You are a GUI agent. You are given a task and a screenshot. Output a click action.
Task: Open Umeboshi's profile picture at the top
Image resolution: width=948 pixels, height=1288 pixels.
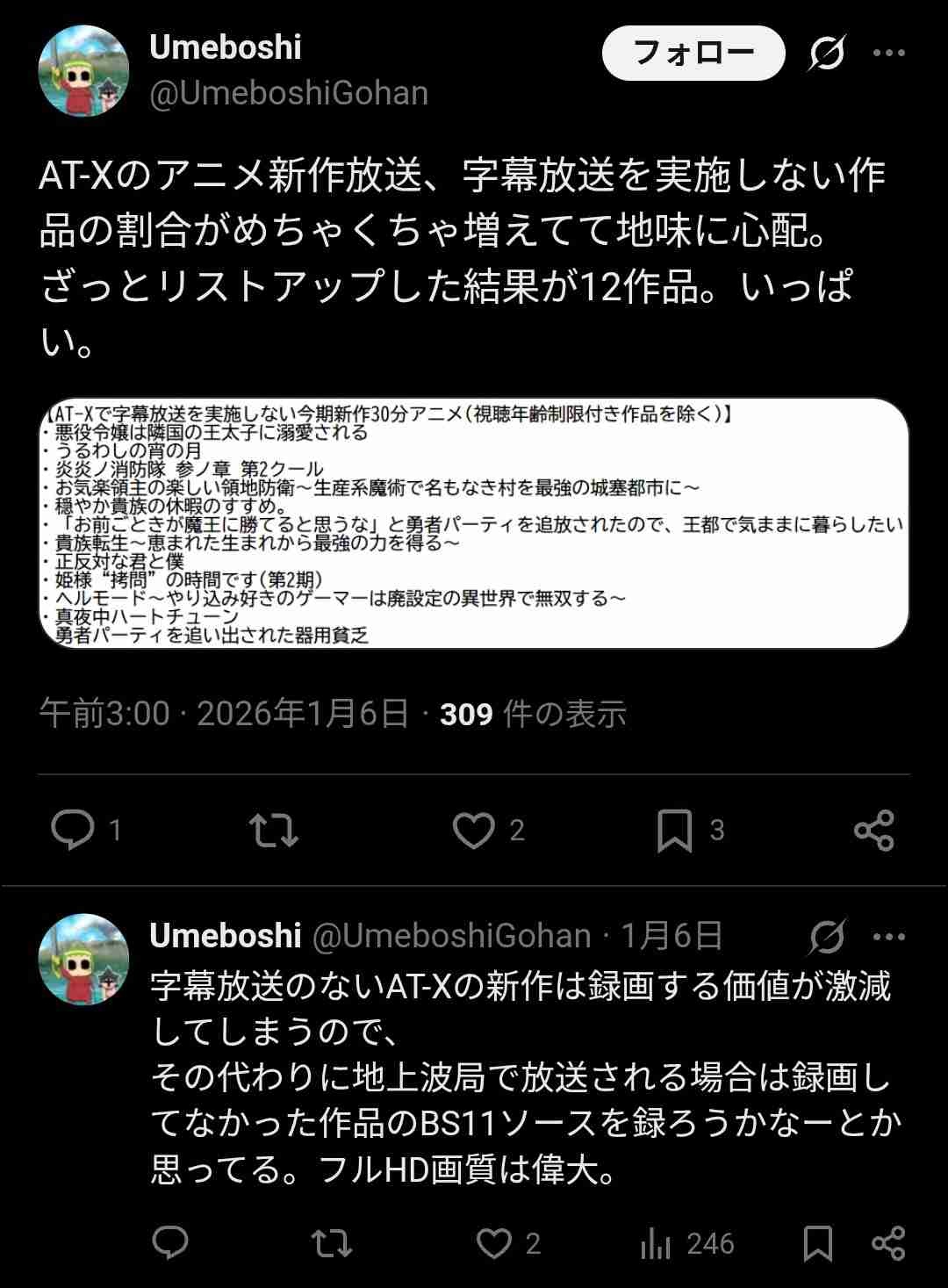coord(84,70)
